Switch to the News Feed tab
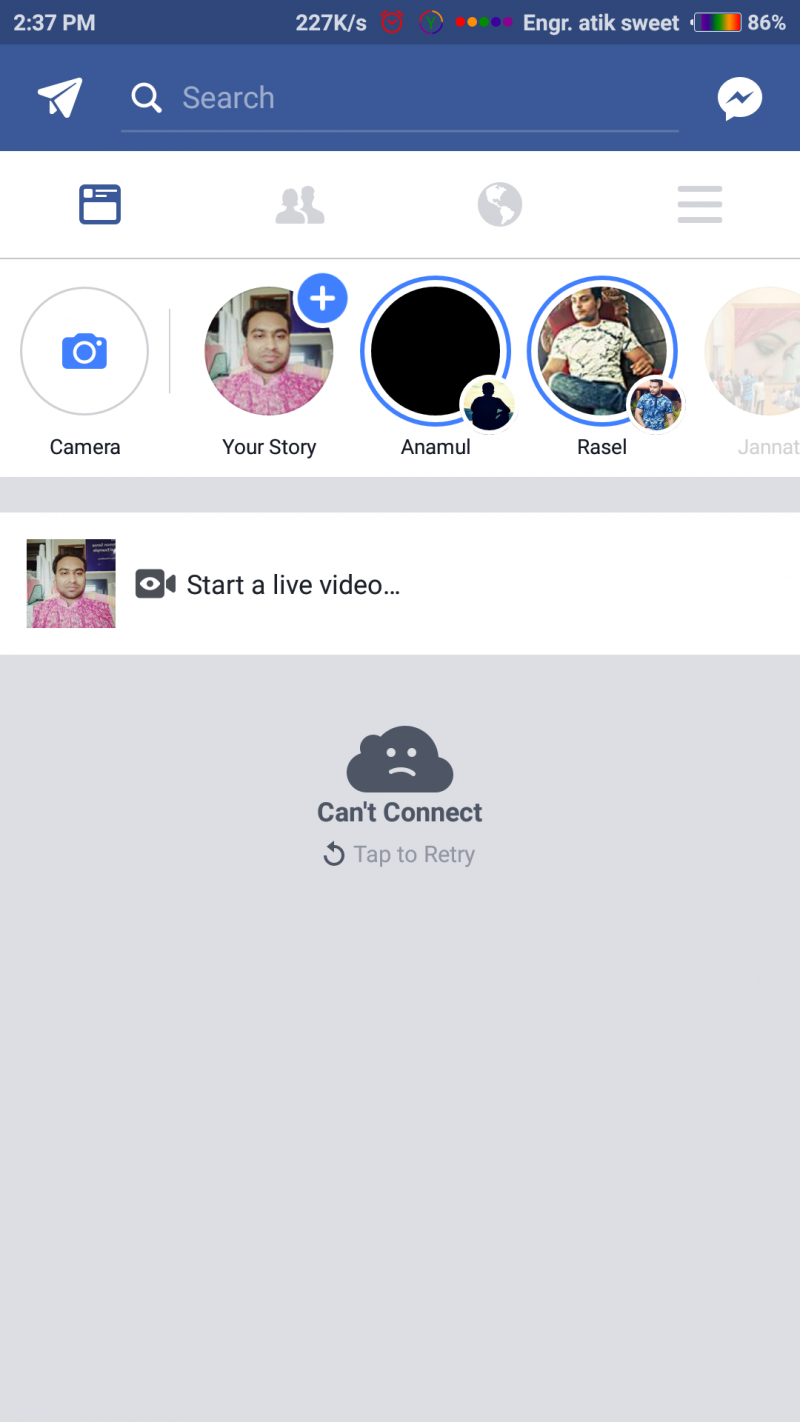The width and height of the screenshot is (800, 1422). 100,205
